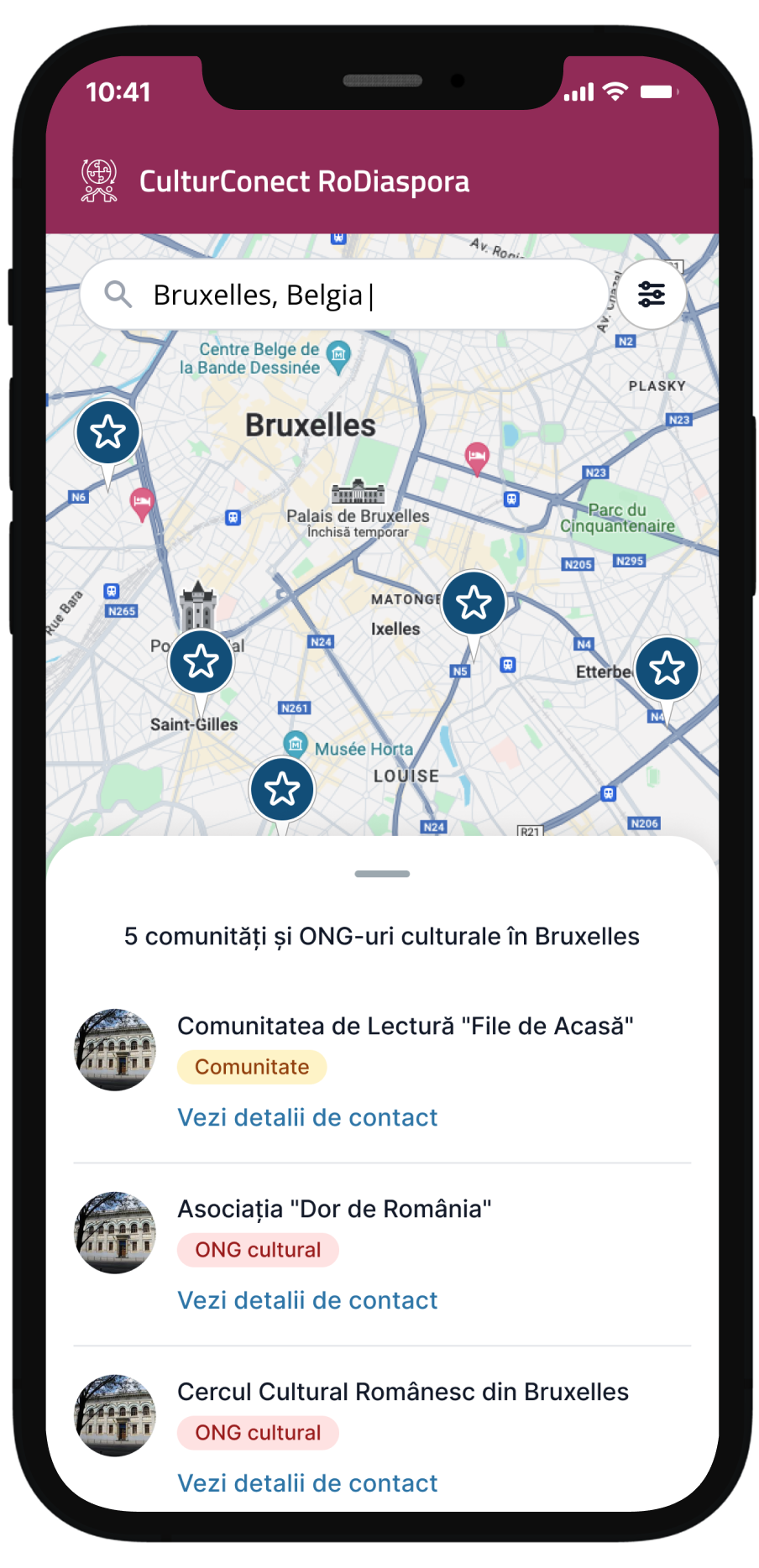Image resolution: width=759 pixels, height=1568 pixels.
Task: View contact details for Cercul Cultural Românesc
Action: click(x=307, y=1483)
